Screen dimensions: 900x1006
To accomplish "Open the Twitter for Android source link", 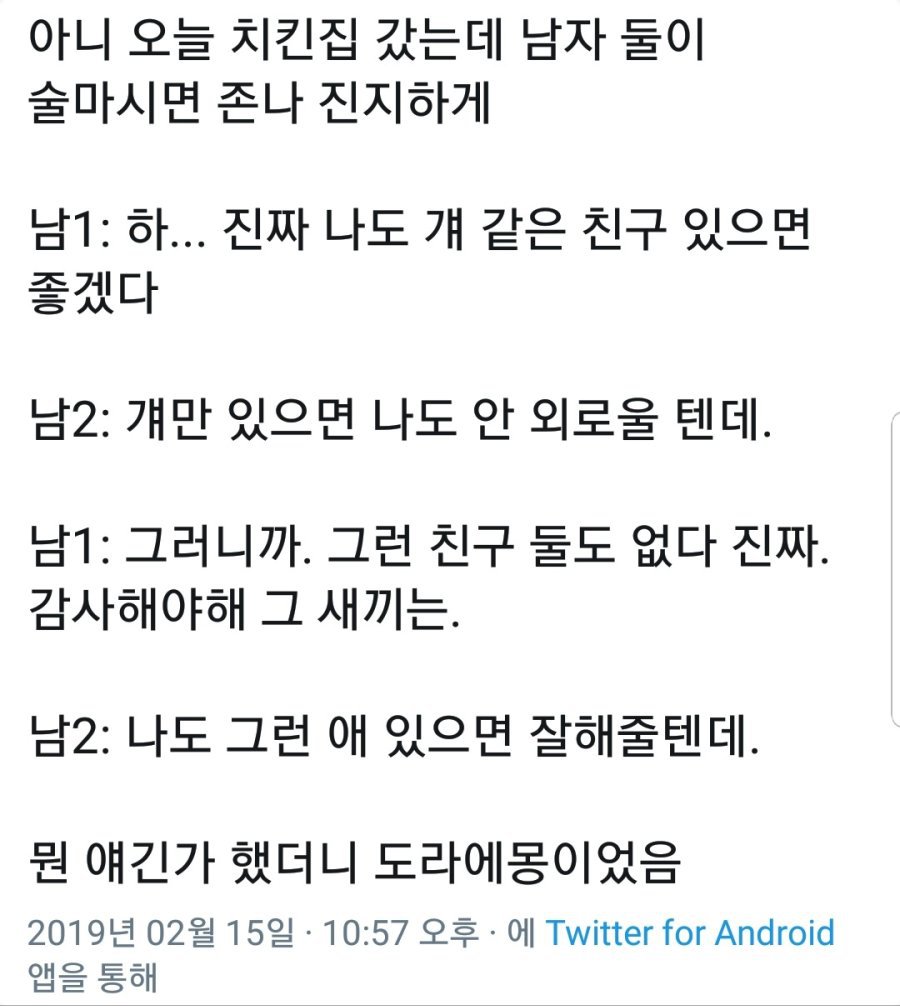I will [x=690, y=932].
